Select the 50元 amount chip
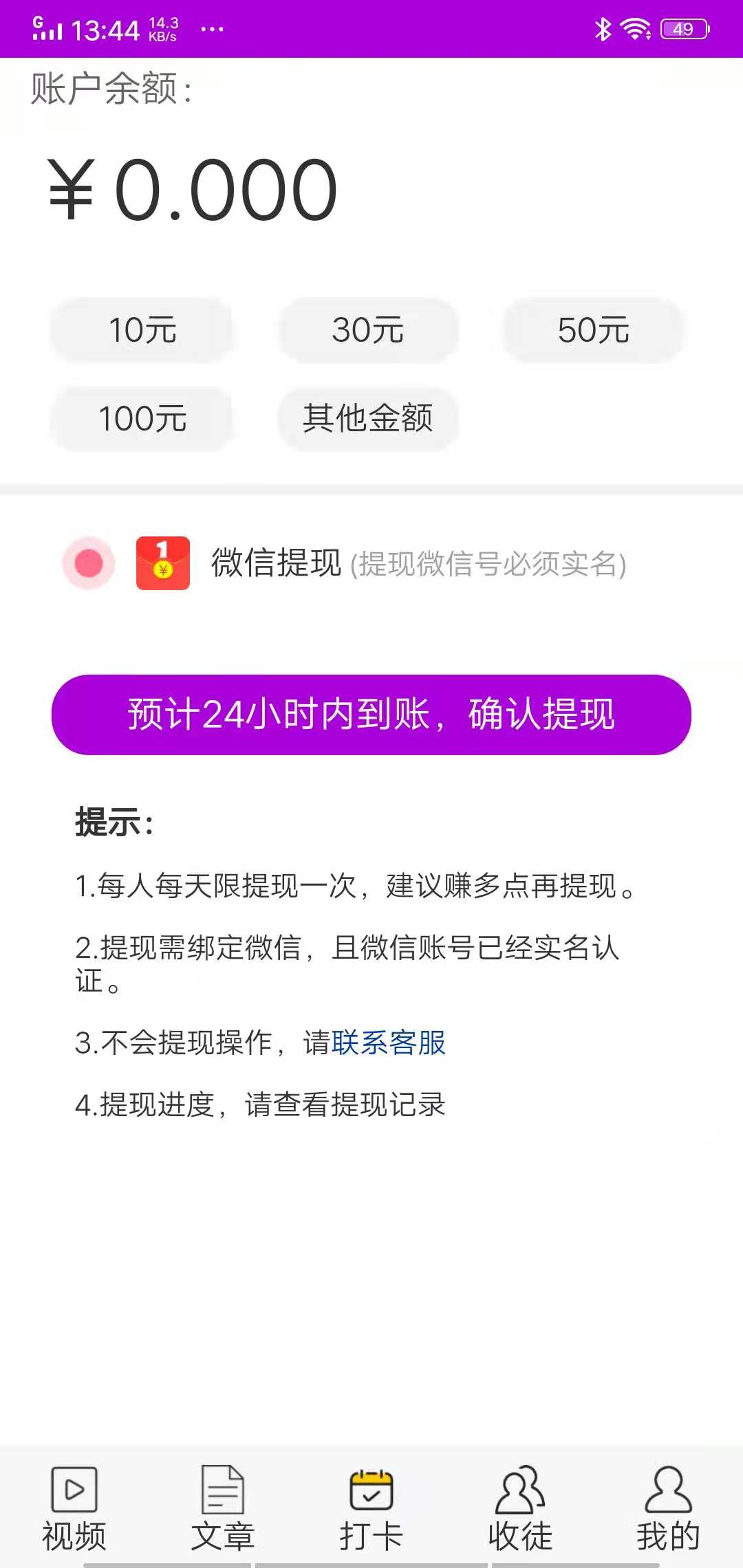 594,331
